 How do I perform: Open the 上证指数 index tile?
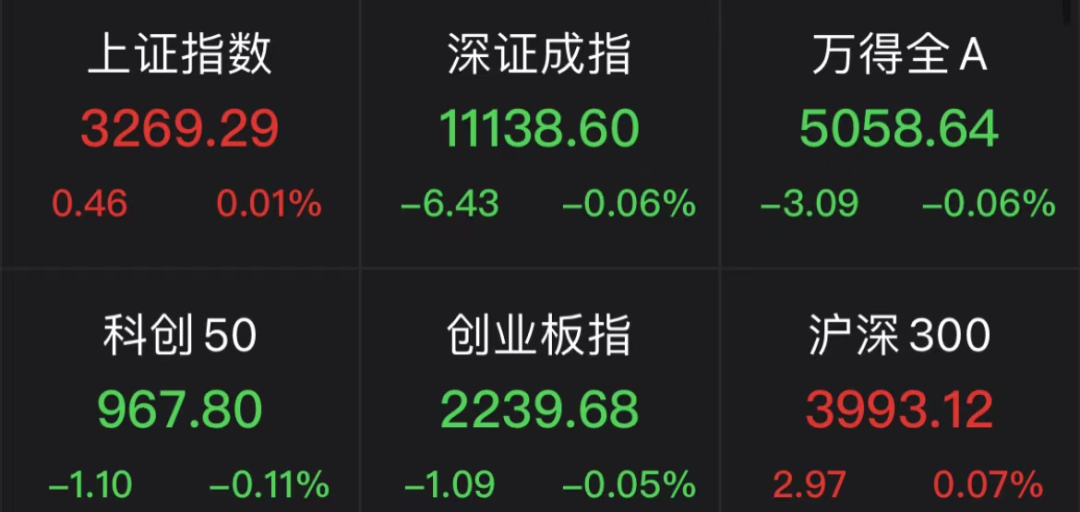click(x=179, y=133)
